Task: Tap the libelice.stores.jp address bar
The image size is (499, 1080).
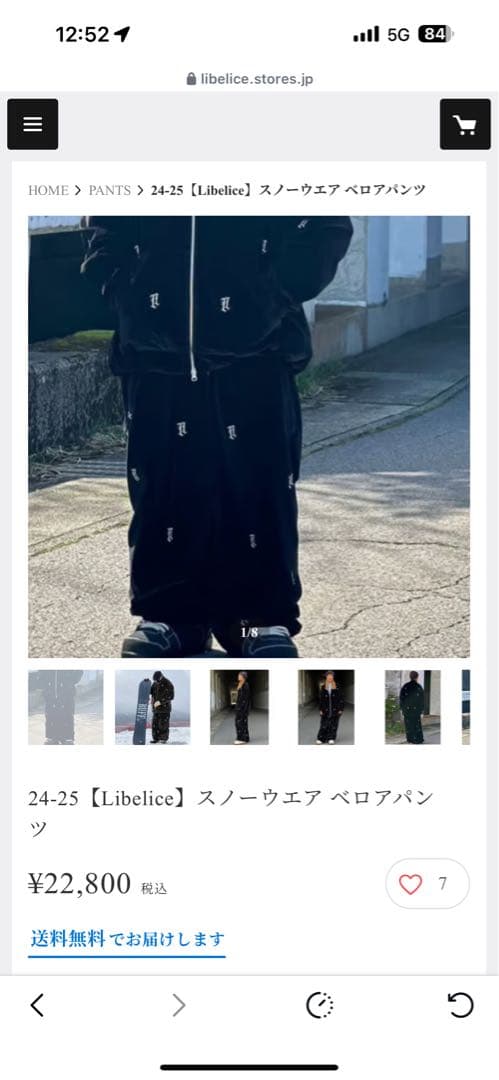Action: (250, 79)
